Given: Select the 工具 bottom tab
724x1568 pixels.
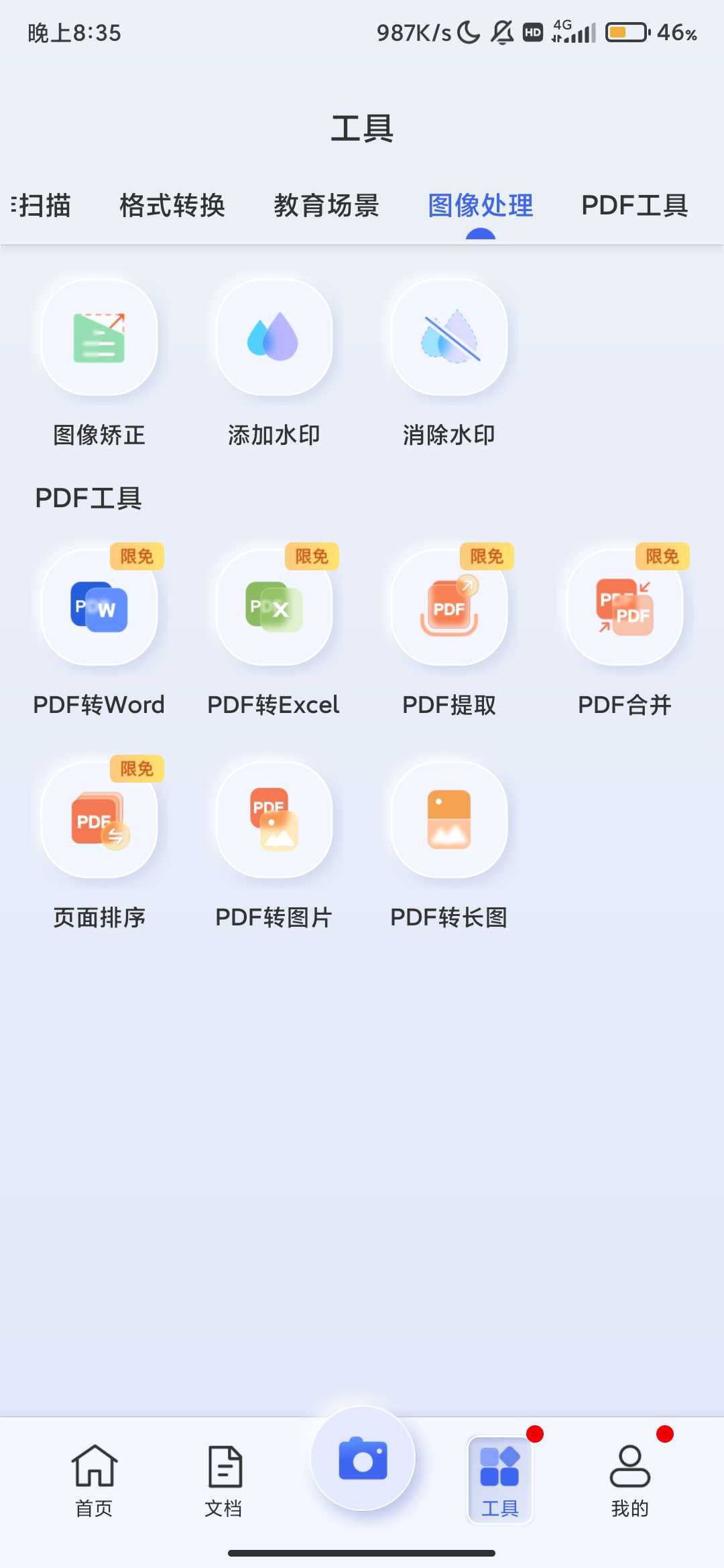Looking at the screenshot, I should [500, 1480].
